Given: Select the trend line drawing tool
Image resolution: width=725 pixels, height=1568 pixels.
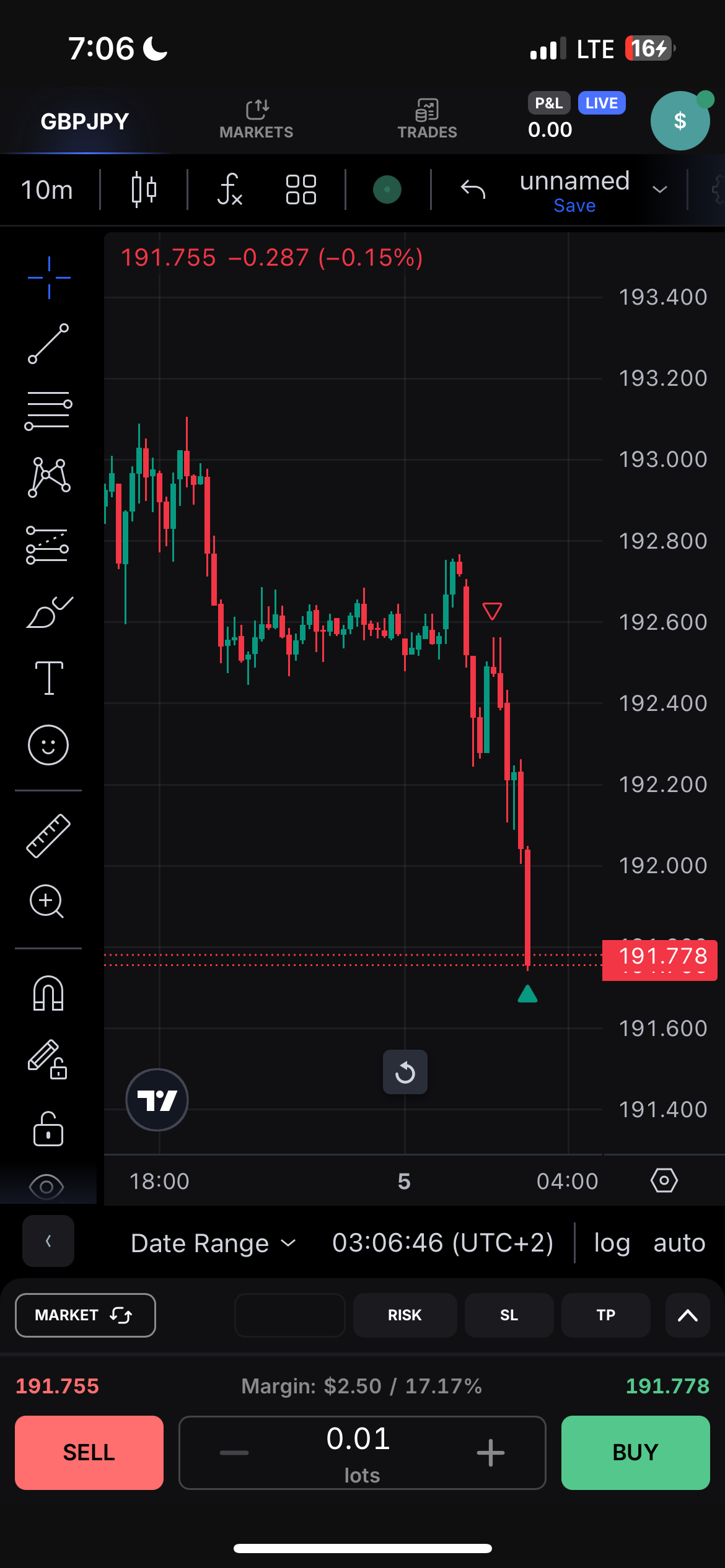Looking at the screenshot, I should [x=48, y=342].
